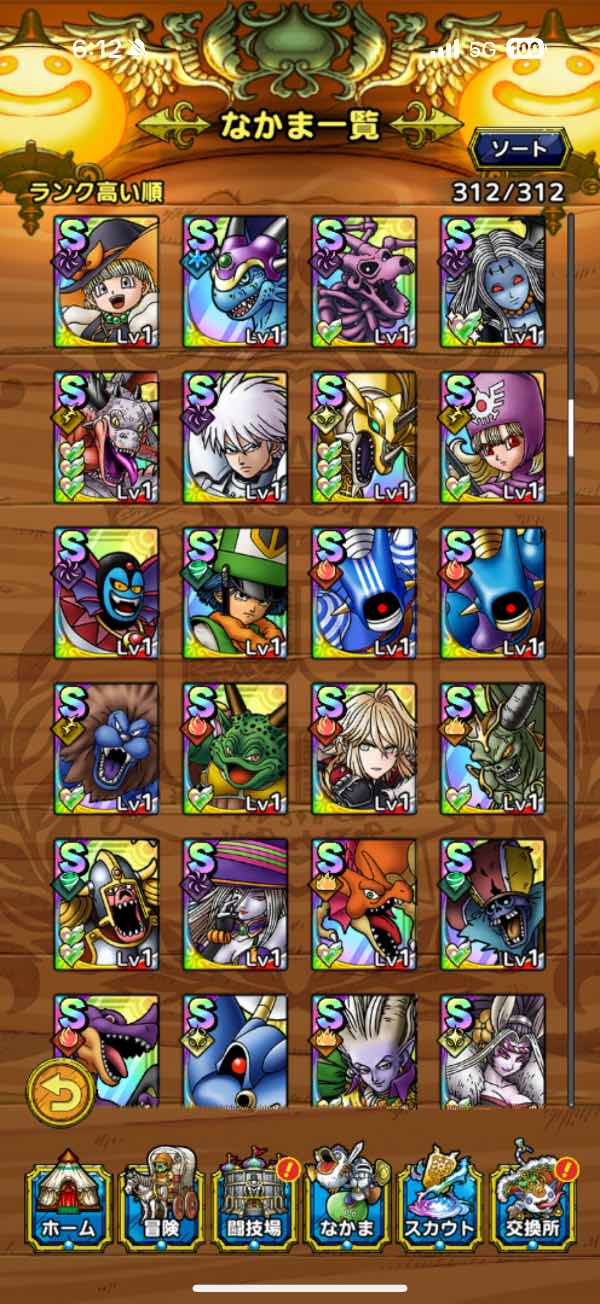600x1304 pixels.
Task: Select the white-haired swordsman character card
Action: coord(236,437)
